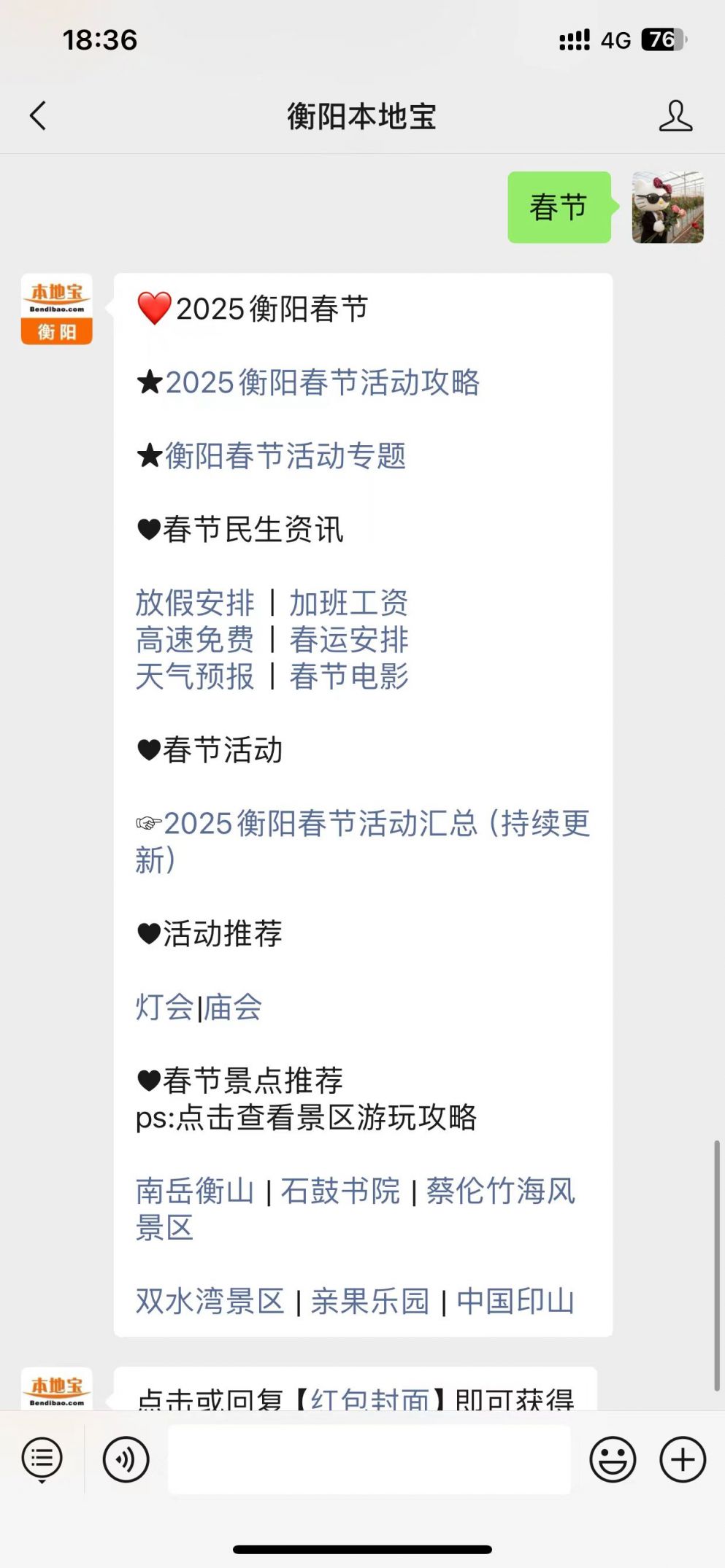Open the 放假安排 link

click(195, 603)
